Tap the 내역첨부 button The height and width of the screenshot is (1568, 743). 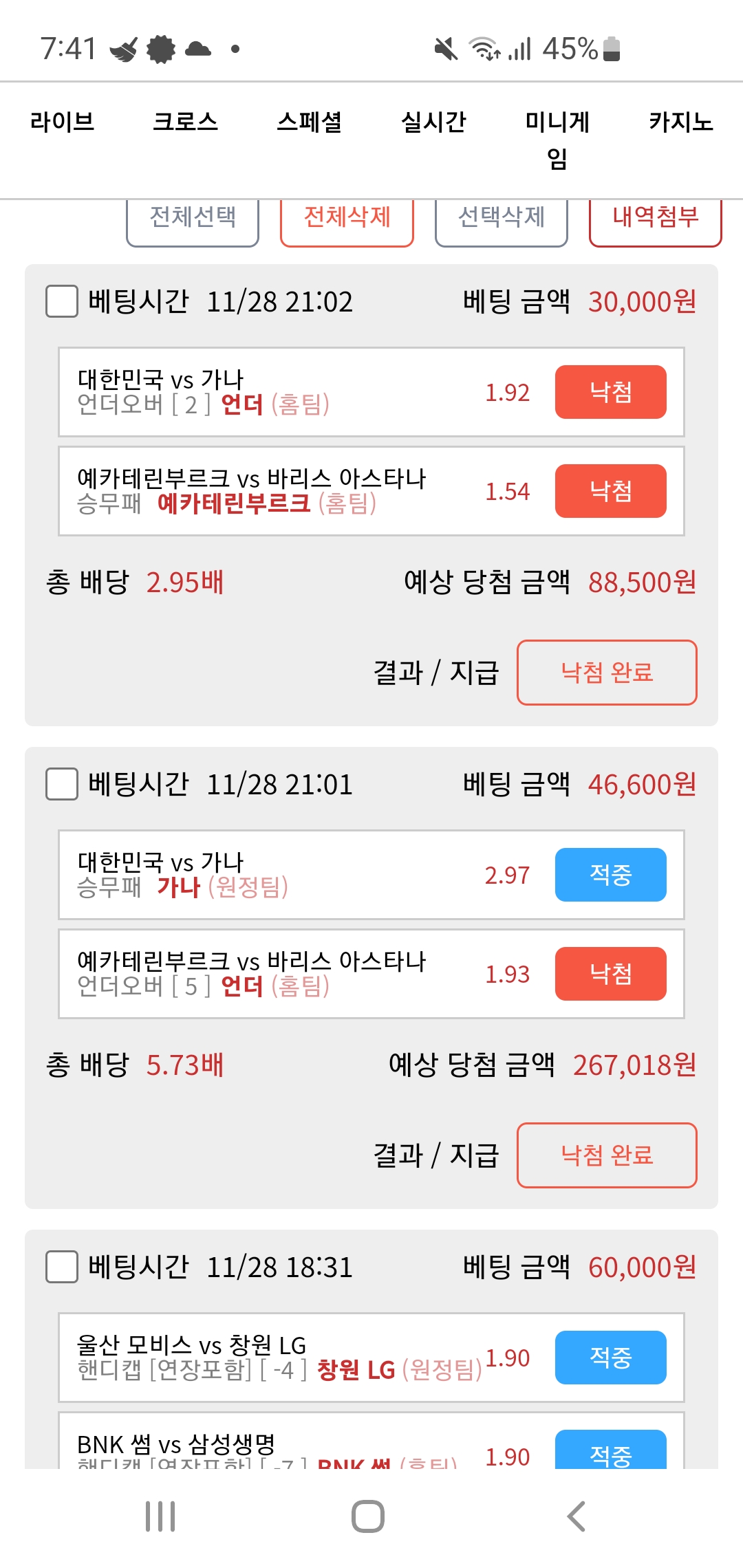656,220
